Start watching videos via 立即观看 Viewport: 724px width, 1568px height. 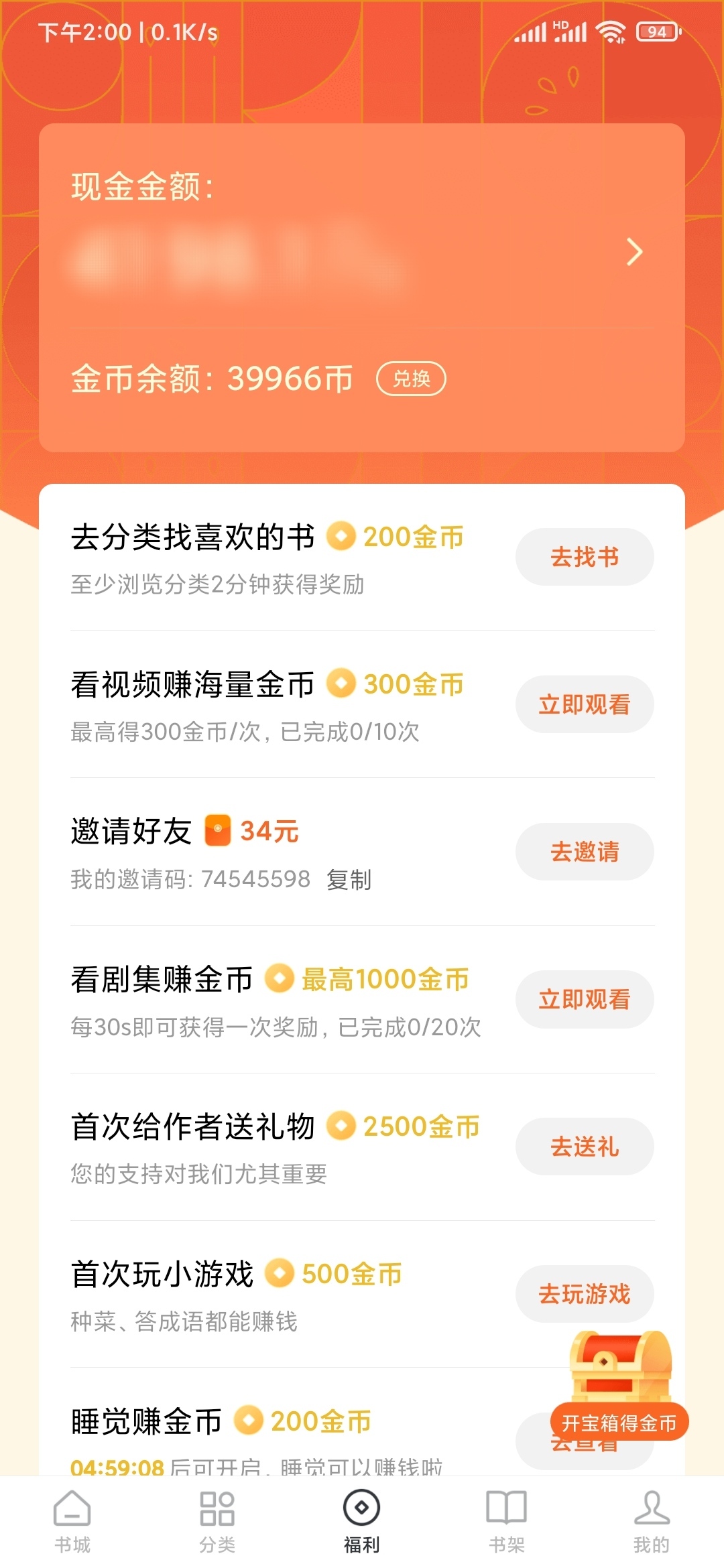(x=584, y=704)
